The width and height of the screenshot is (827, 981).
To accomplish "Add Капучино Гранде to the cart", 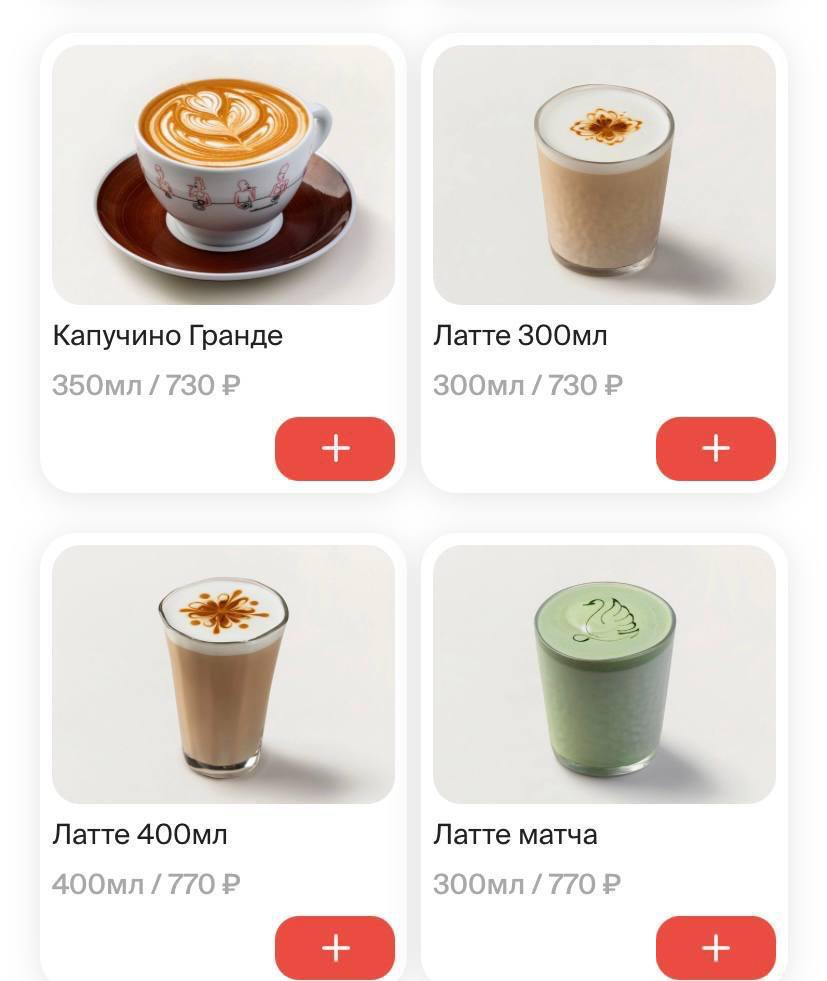I will (335, 448).
